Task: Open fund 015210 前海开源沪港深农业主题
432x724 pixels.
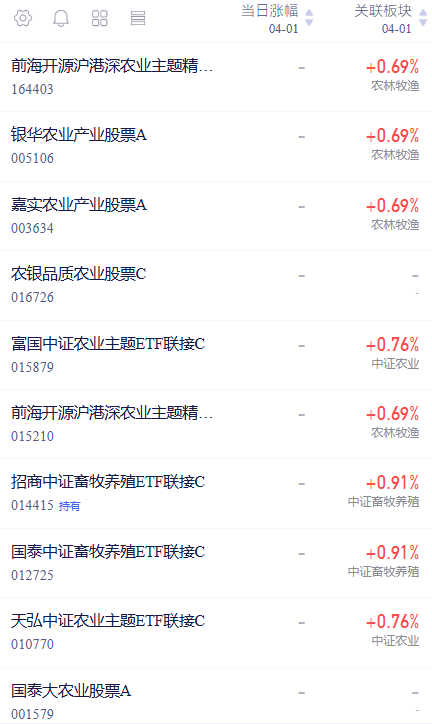Action: point(216,424)
